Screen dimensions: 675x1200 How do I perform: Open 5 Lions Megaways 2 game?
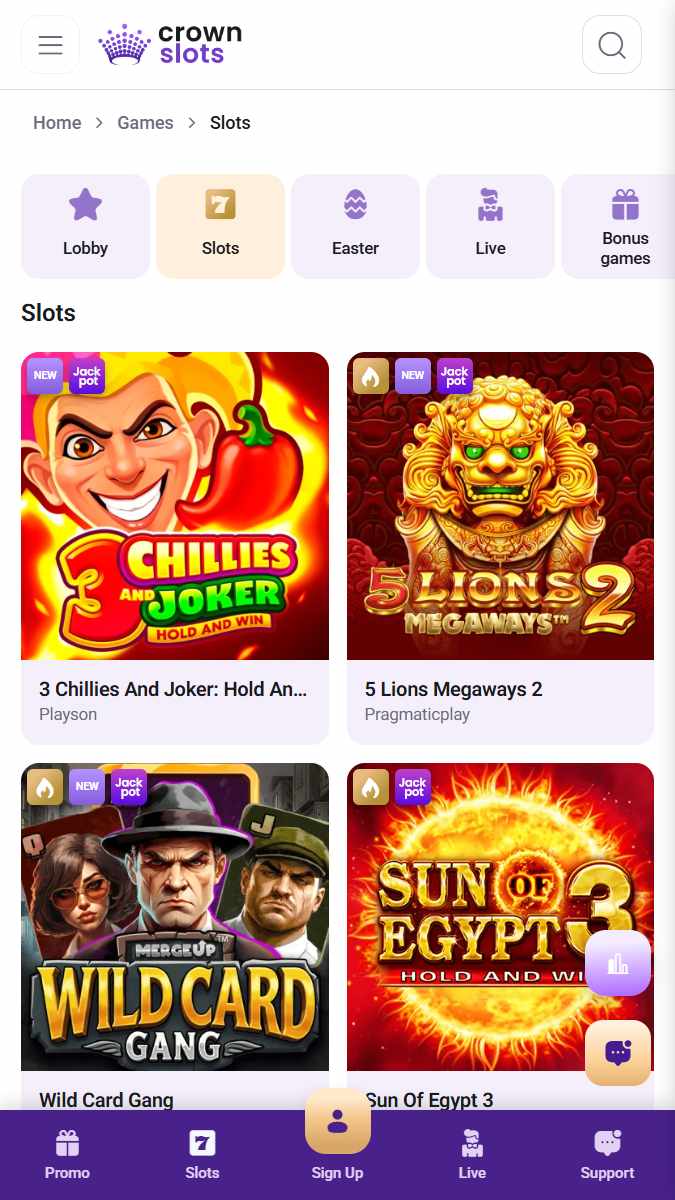[500, 548]
